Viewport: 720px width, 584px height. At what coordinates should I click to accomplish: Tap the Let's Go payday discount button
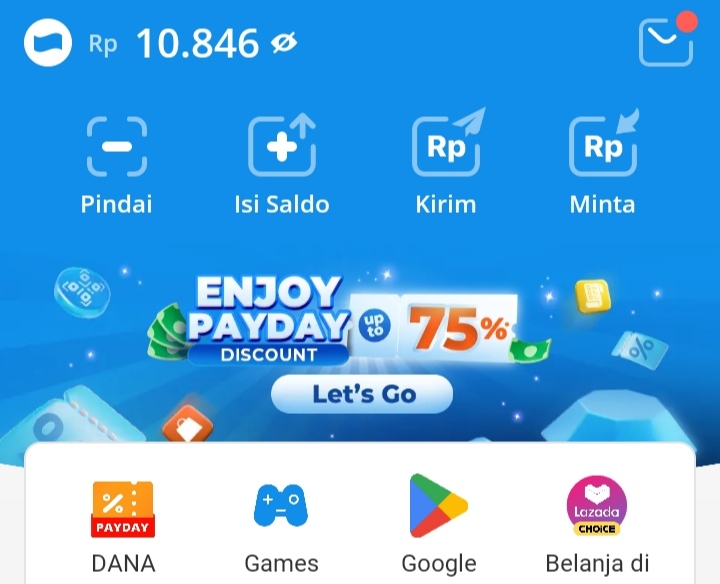[362, 394]
